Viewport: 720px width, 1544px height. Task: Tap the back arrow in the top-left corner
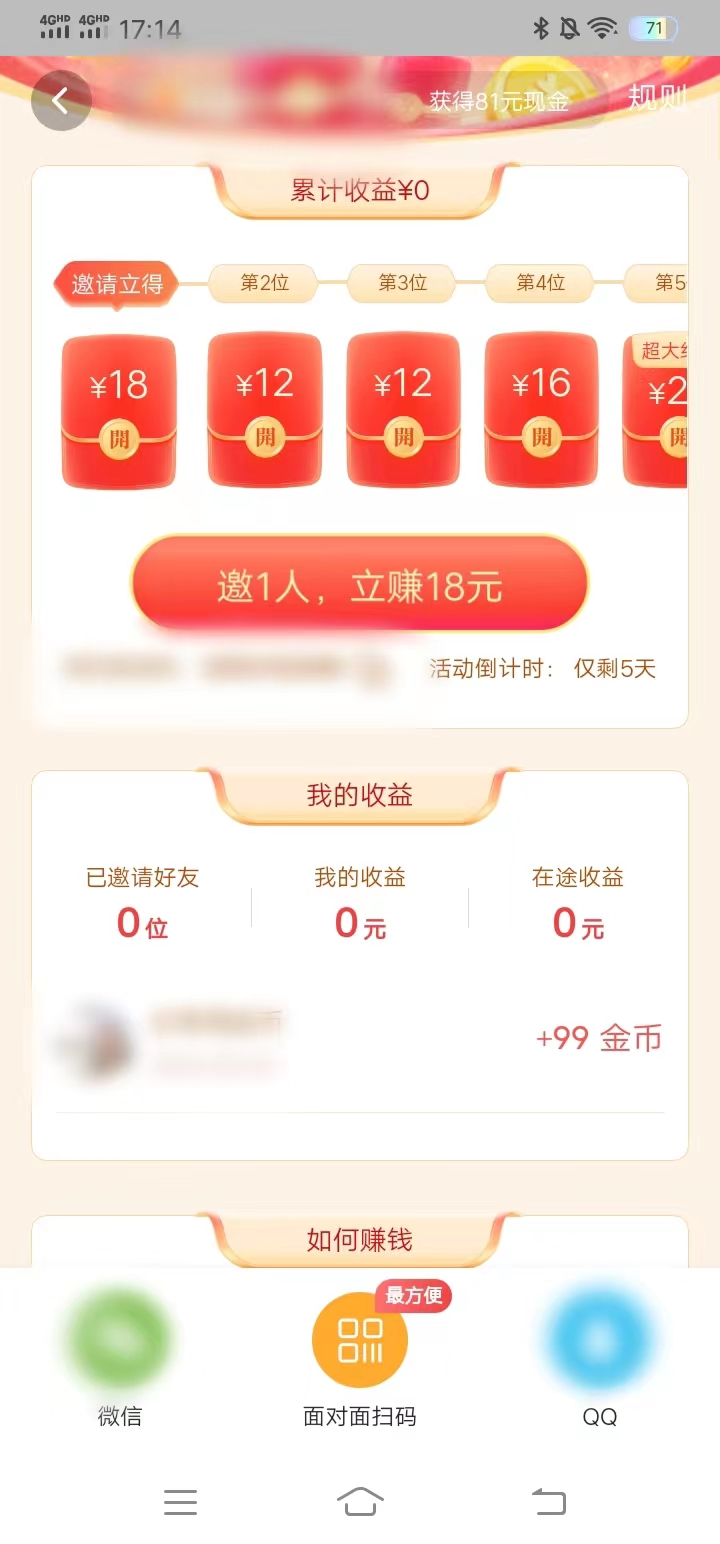click(61, 100)
